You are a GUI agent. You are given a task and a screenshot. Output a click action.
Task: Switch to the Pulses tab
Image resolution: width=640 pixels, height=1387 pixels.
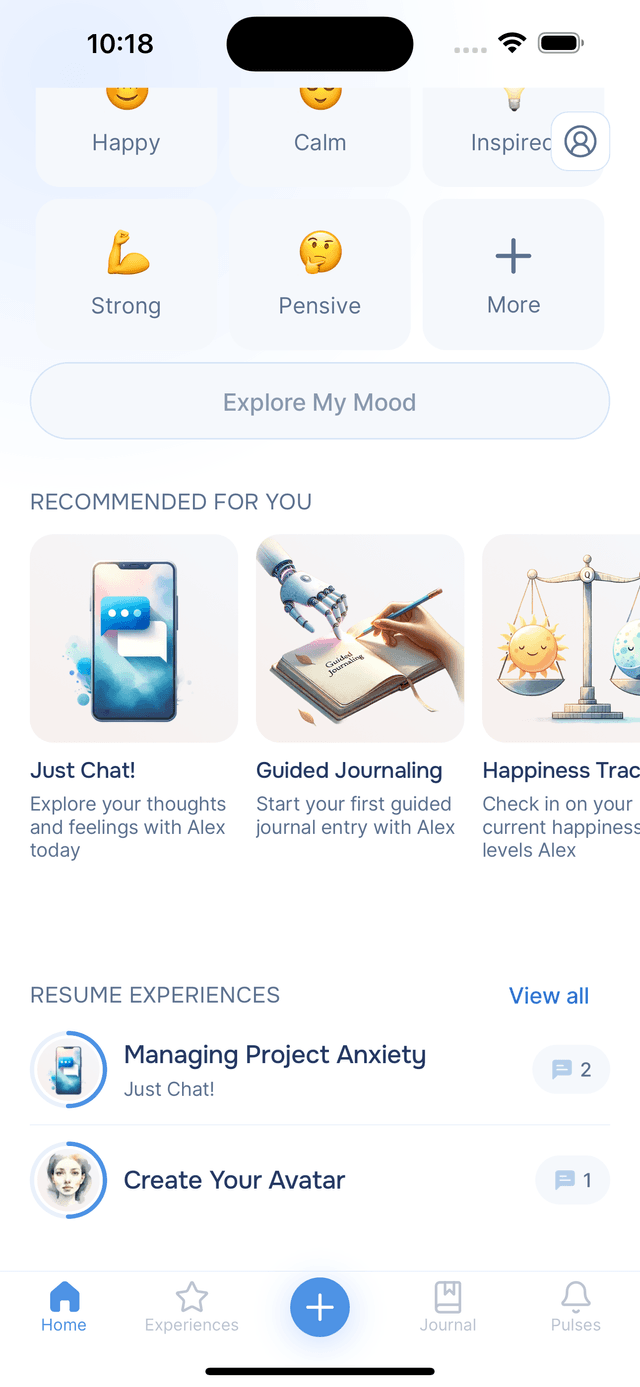pyautogui.click(x=576, y=1308)
